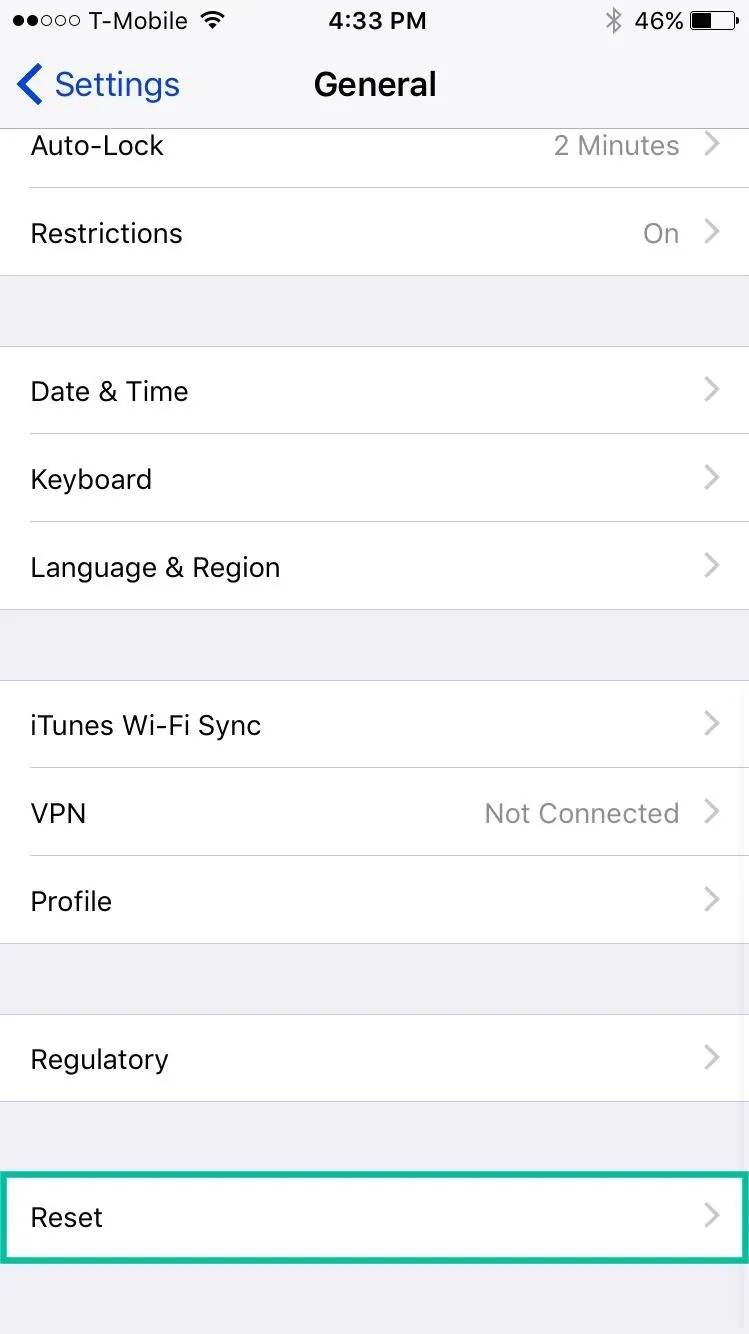The width and height of the screenshot is (749, 1334).
Task: Open Date & Time settings
Action: point(374,390)
